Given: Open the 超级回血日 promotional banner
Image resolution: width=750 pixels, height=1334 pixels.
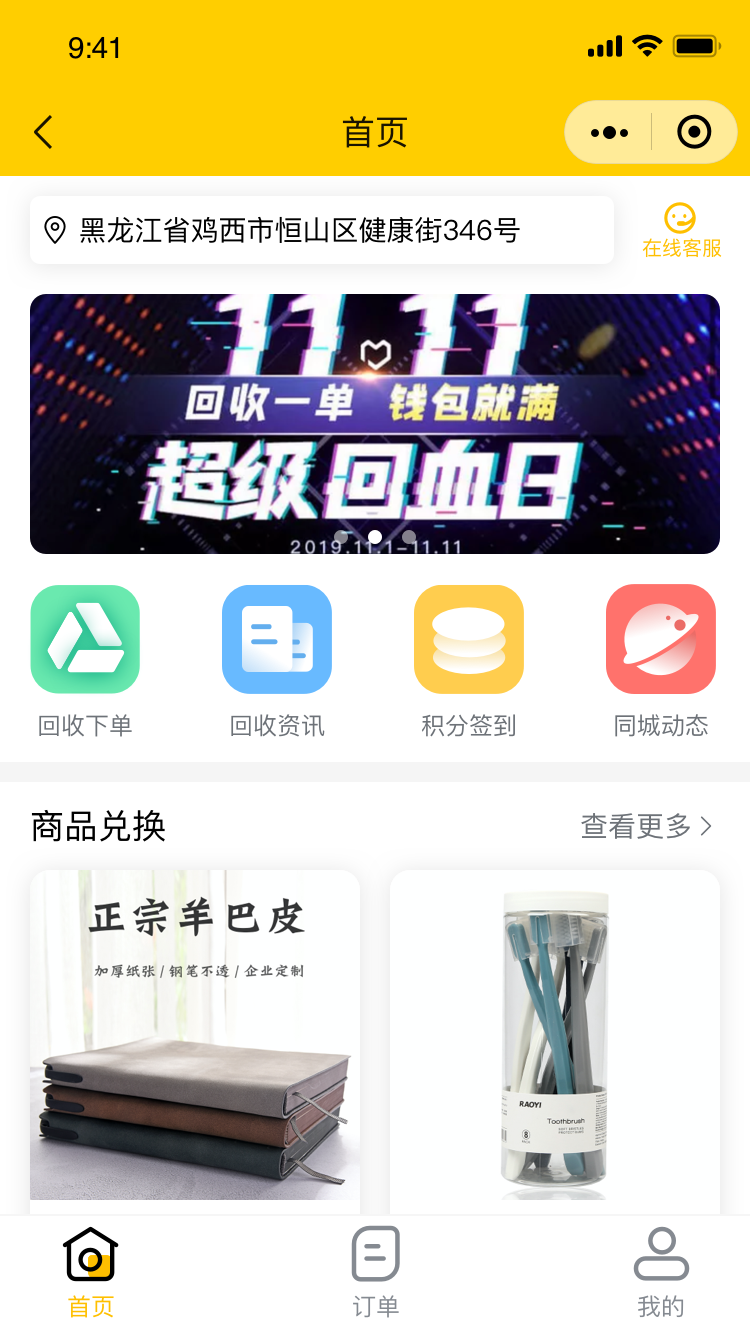Looking at the screenshot, I should pos(375,424).
